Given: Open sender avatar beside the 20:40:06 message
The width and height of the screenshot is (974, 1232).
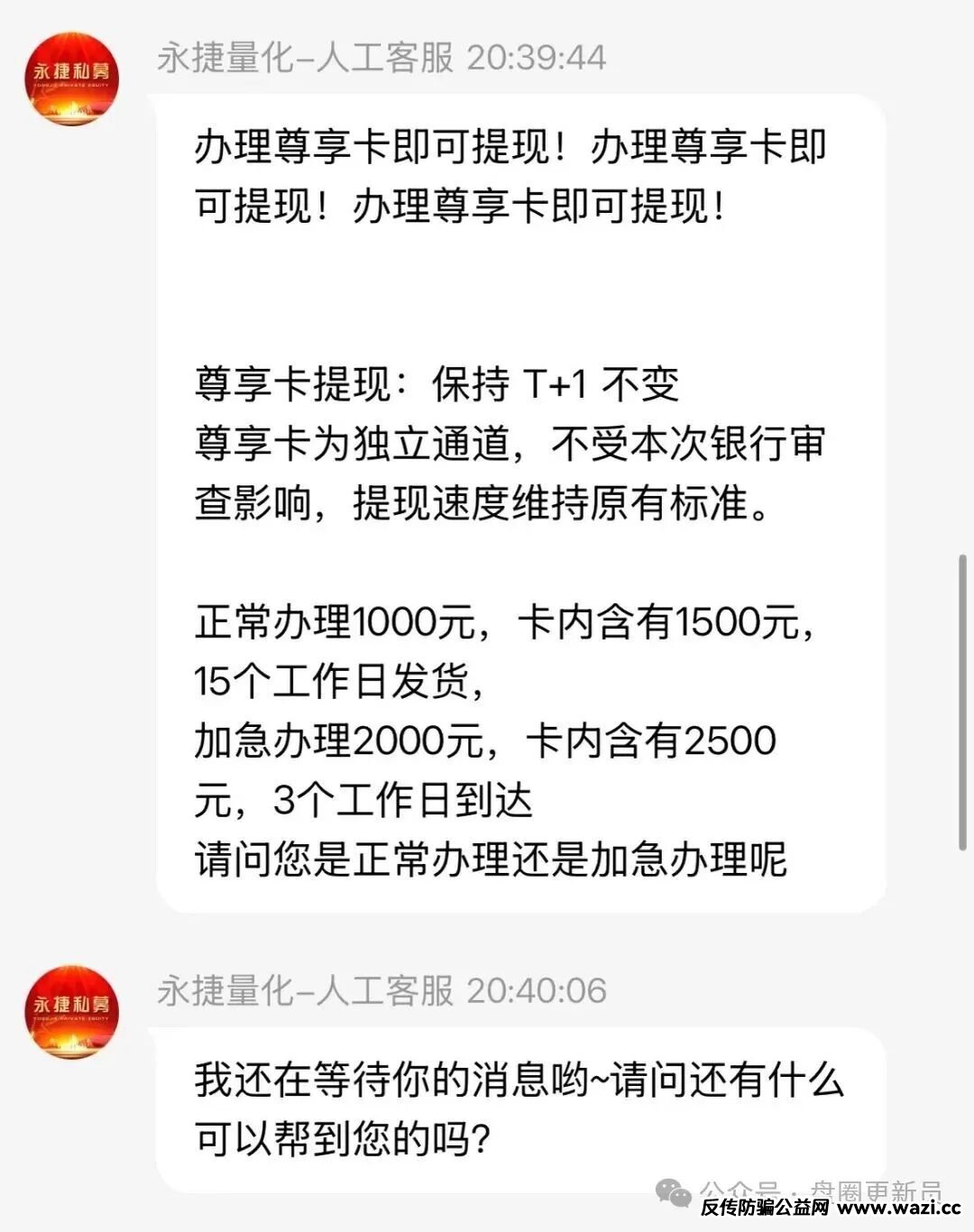Looking at the screenshot, I should point(71,1011).
